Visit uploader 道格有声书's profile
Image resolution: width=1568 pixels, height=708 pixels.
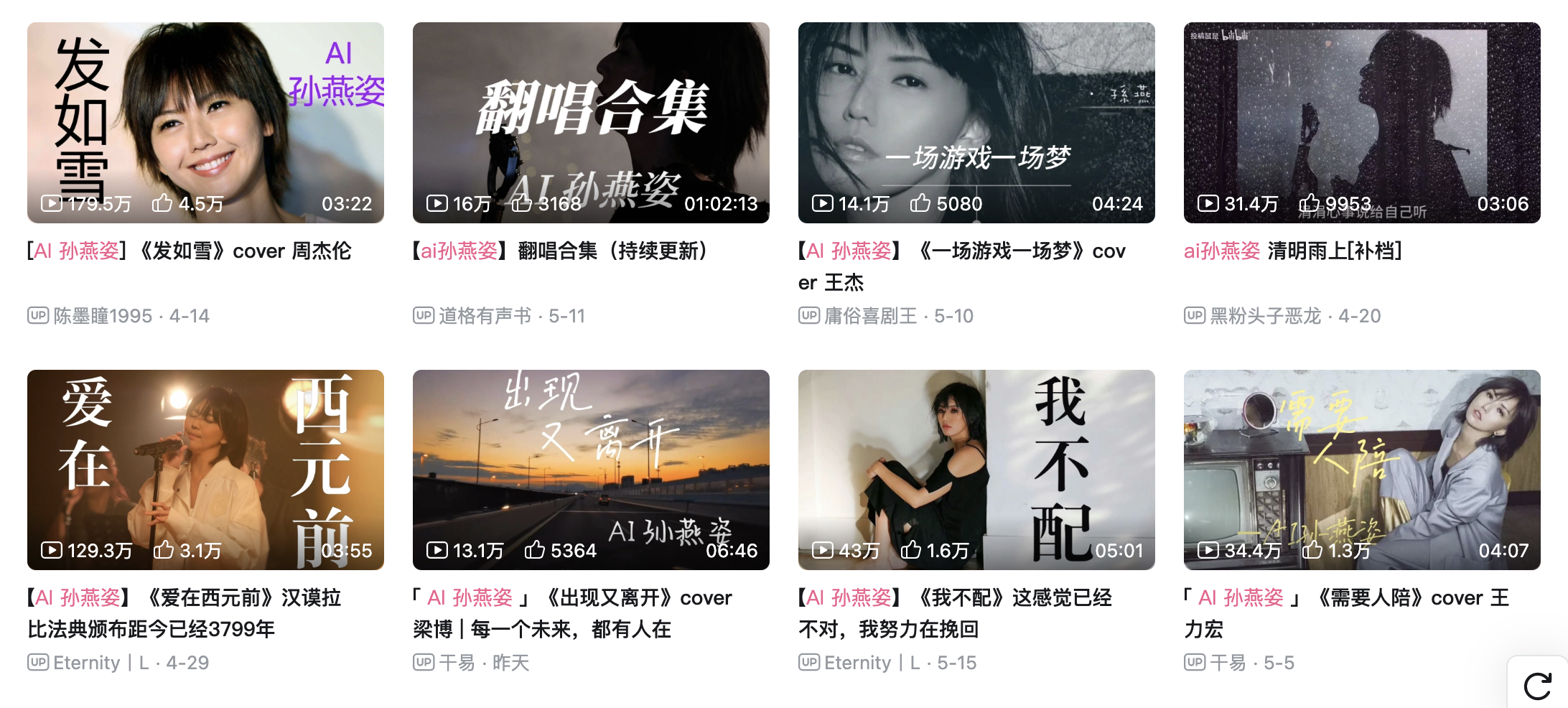[x=485, y=316]
